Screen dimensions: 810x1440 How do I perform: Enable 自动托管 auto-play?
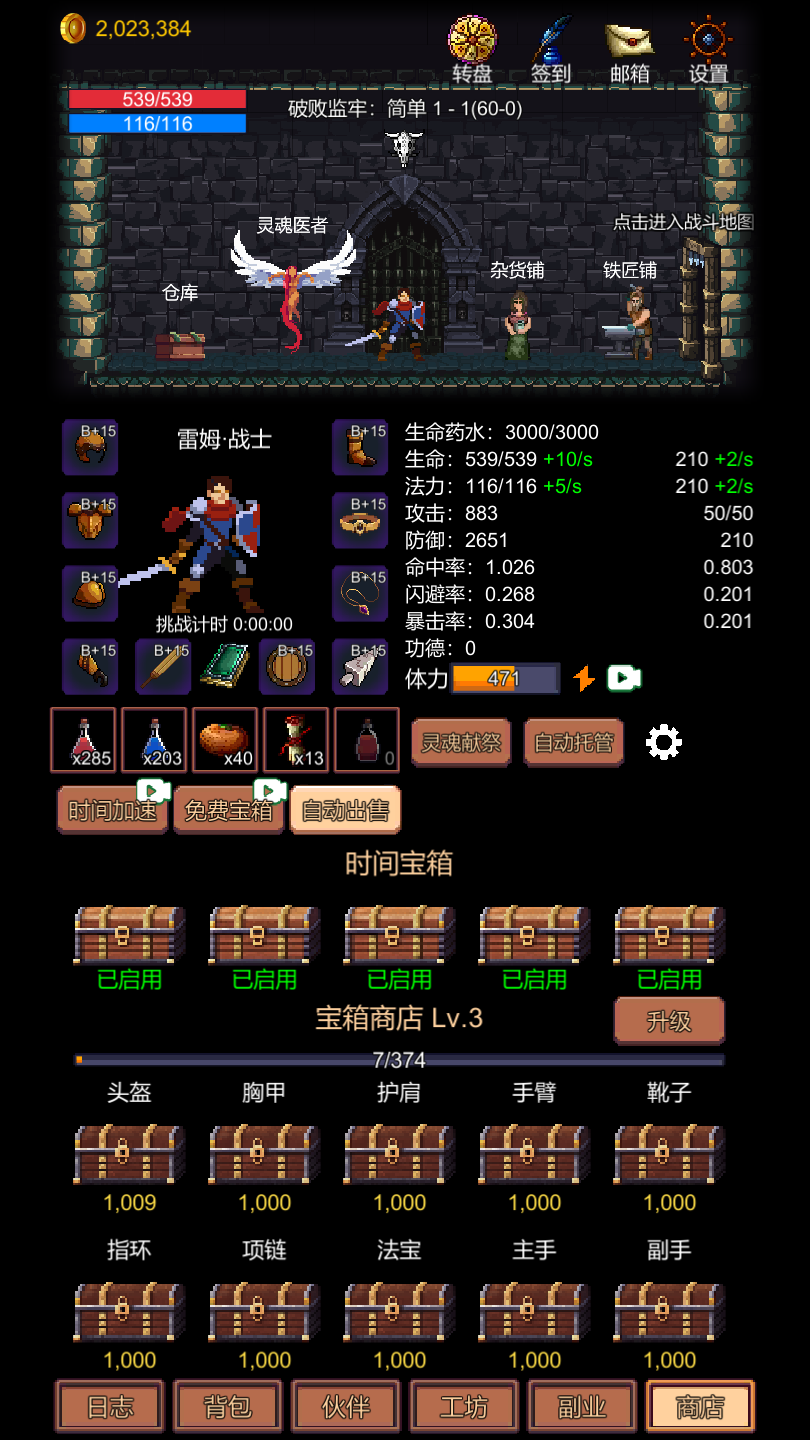click(574, 743)
